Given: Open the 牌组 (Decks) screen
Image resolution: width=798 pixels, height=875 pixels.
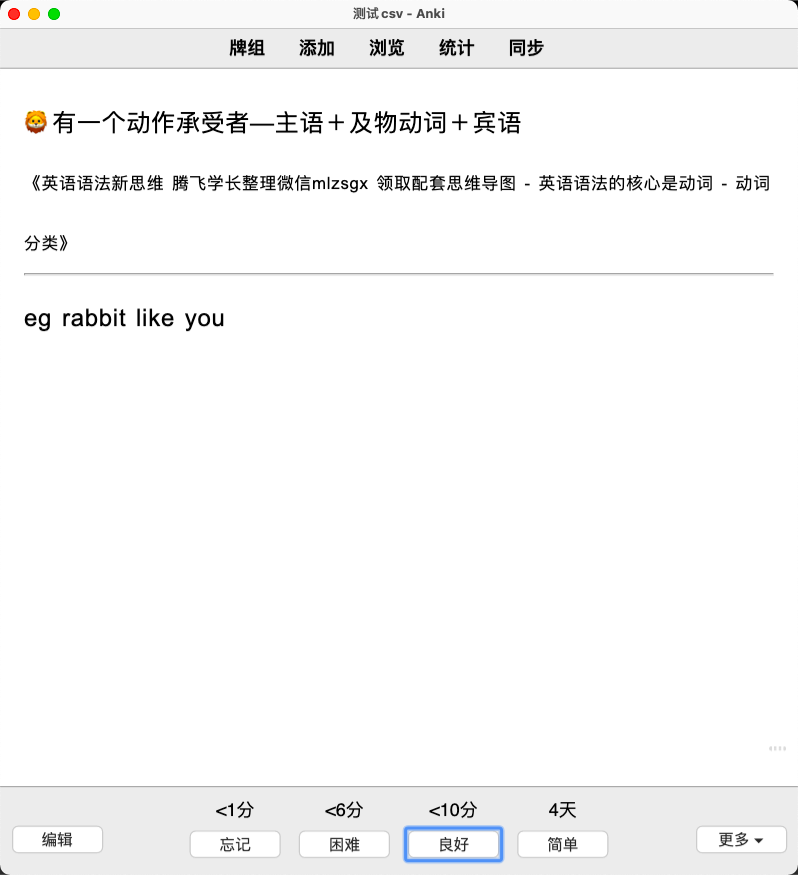Looking at the screenshot, I should tap(247, 48).
